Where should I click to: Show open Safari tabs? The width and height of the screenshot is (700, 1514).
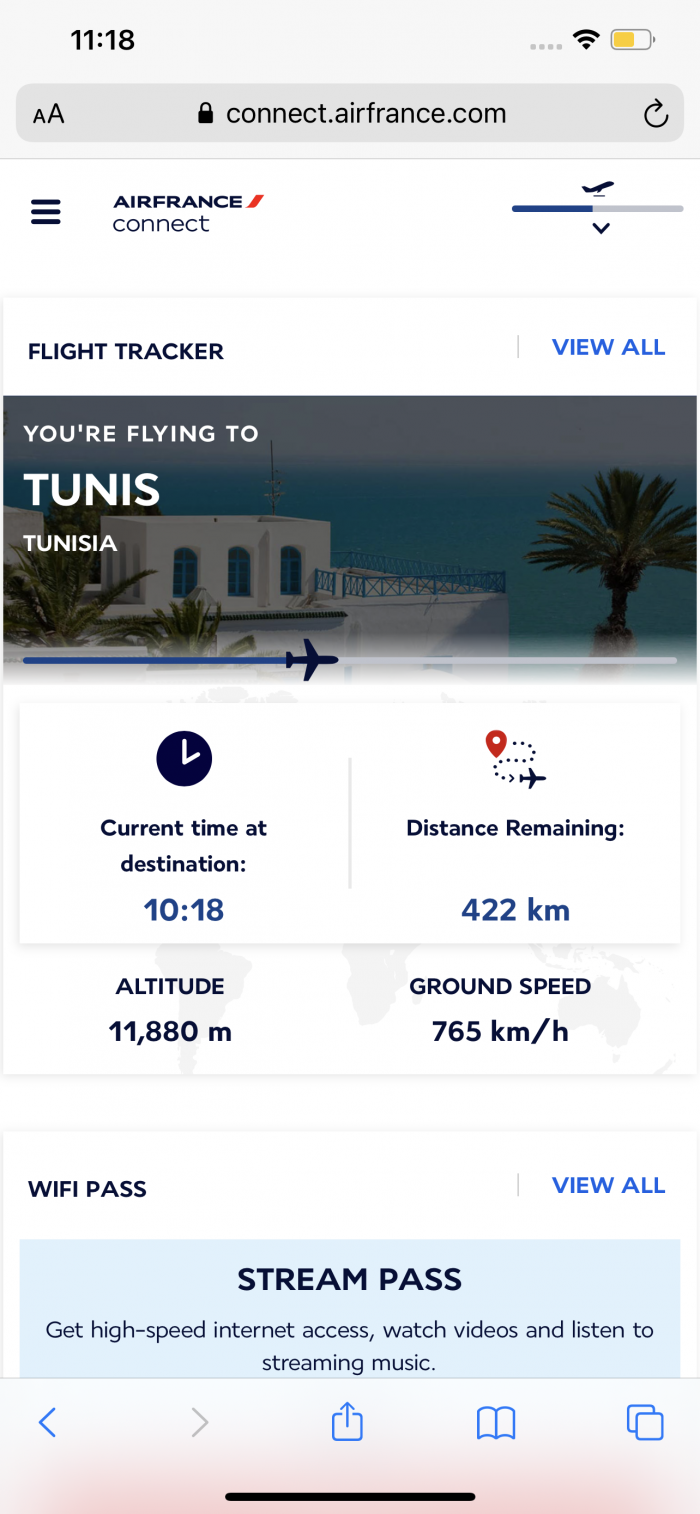click(645, 1422)
